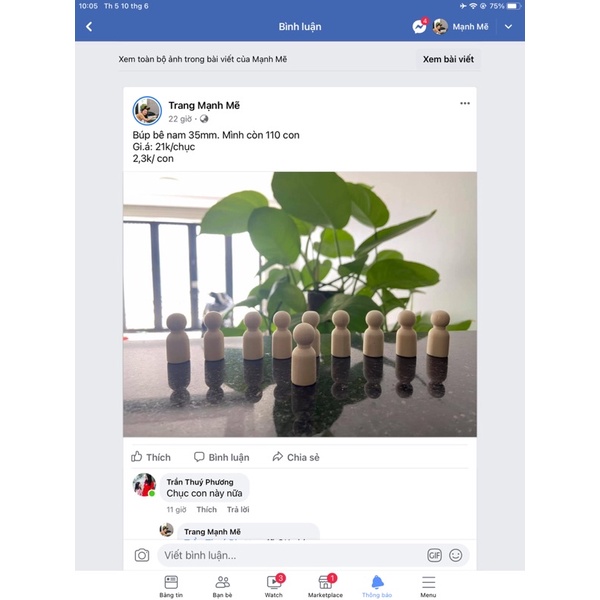Attach a photo using the camera icon

tap(142, 555)
